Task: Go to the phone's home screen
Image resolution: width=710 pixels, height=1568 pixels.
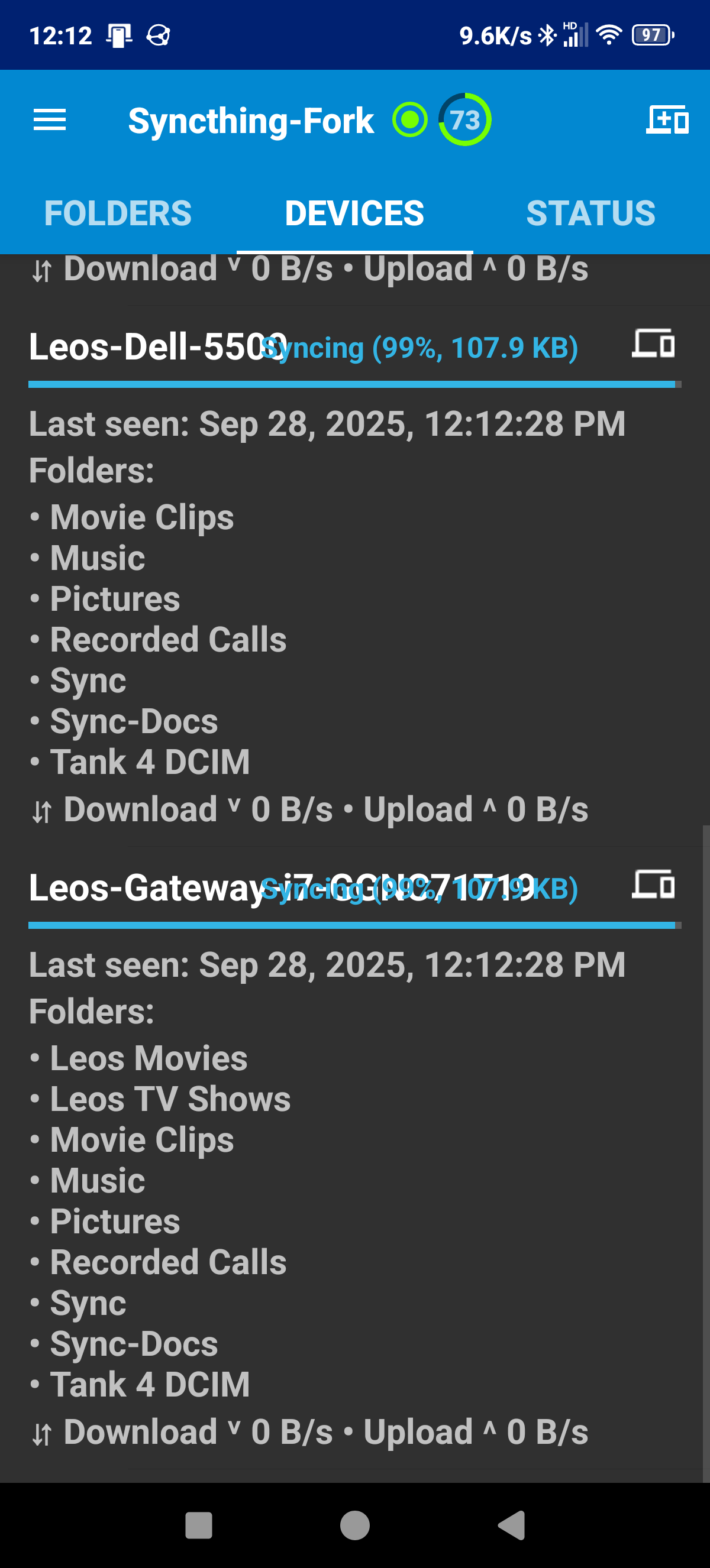Action: (x=354, y=1525)
